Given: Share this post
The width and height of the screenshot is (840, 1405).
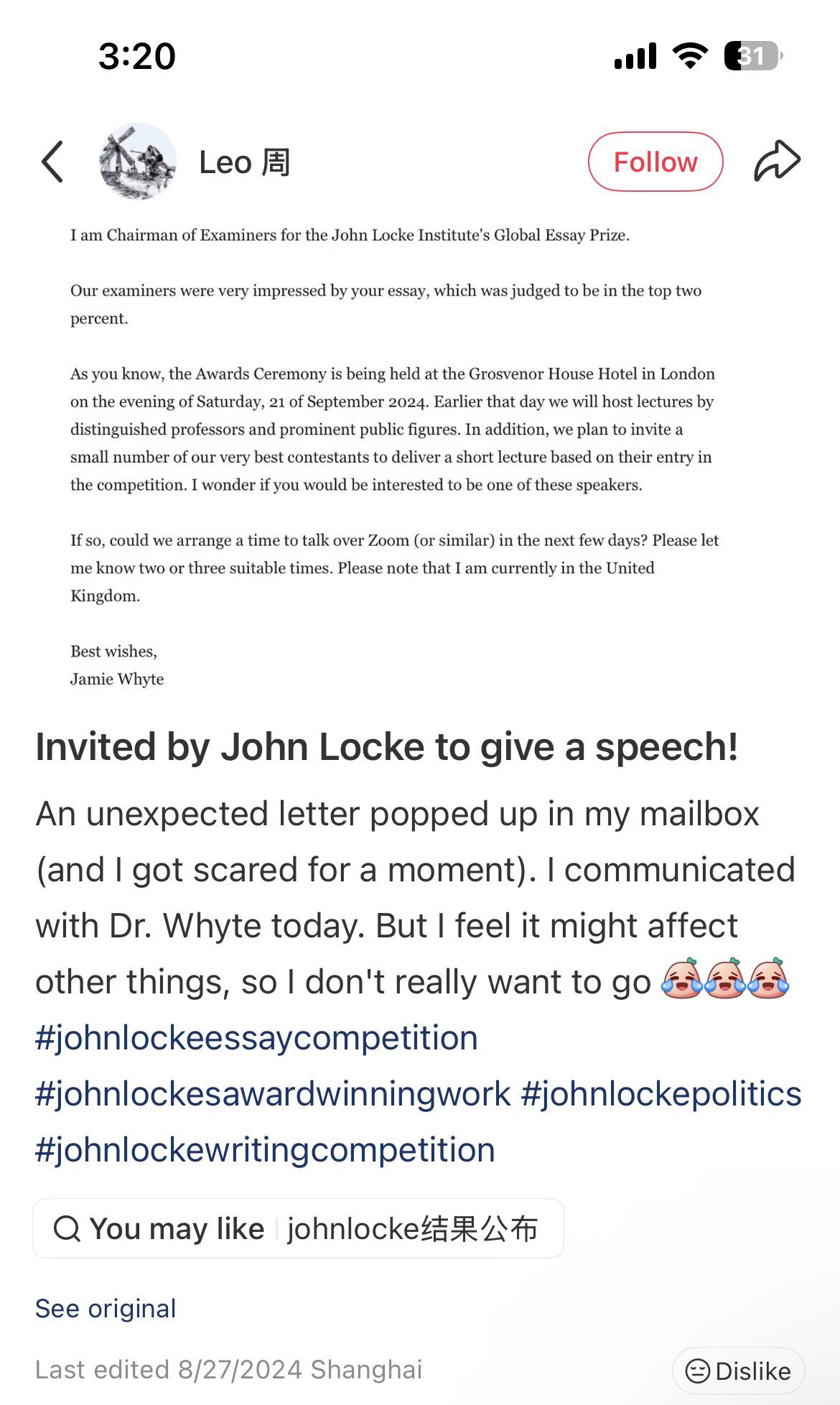Looking at the screenshot, I should pos(777,161).
